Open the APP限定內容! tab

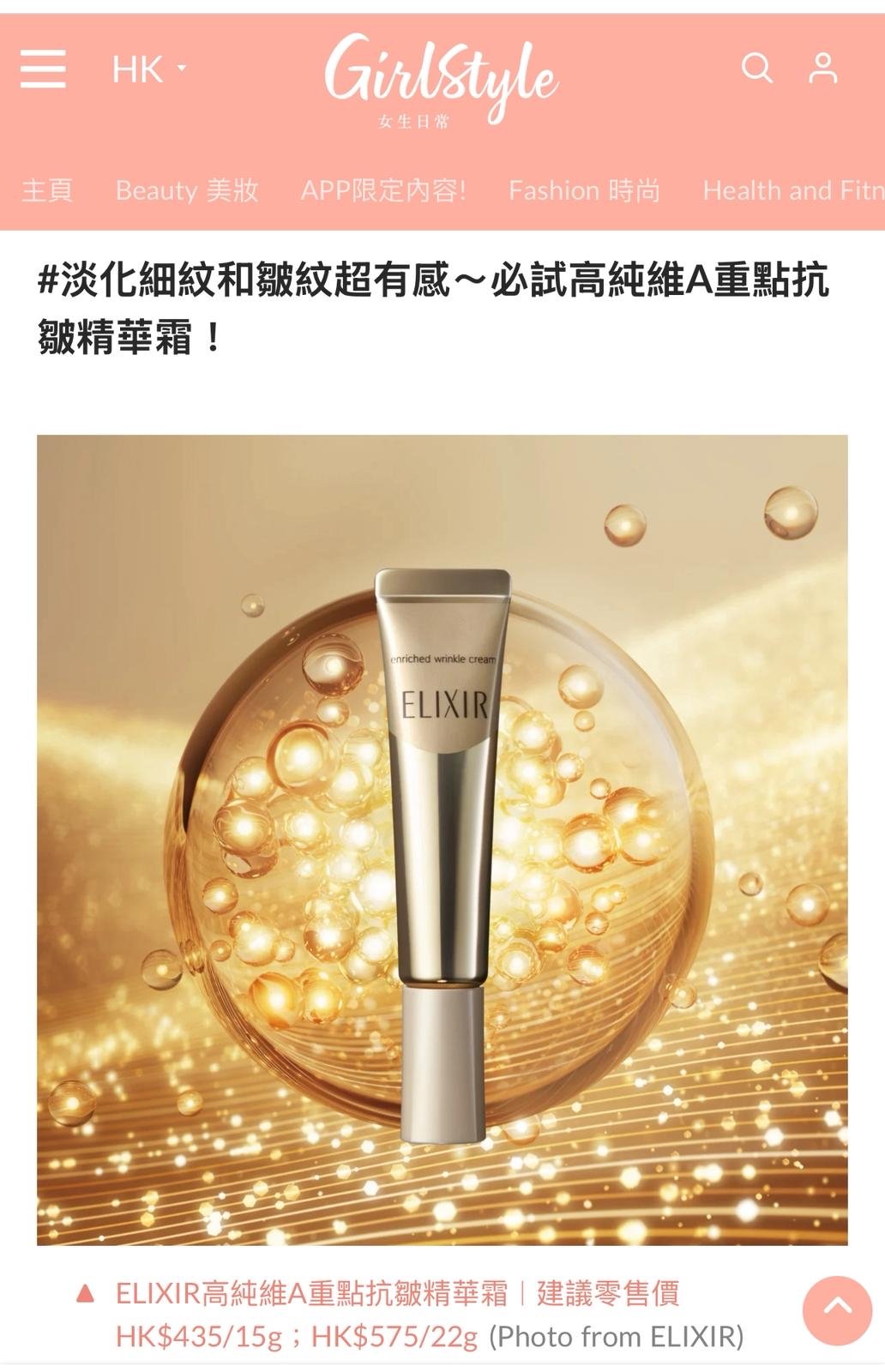[383, 190]
